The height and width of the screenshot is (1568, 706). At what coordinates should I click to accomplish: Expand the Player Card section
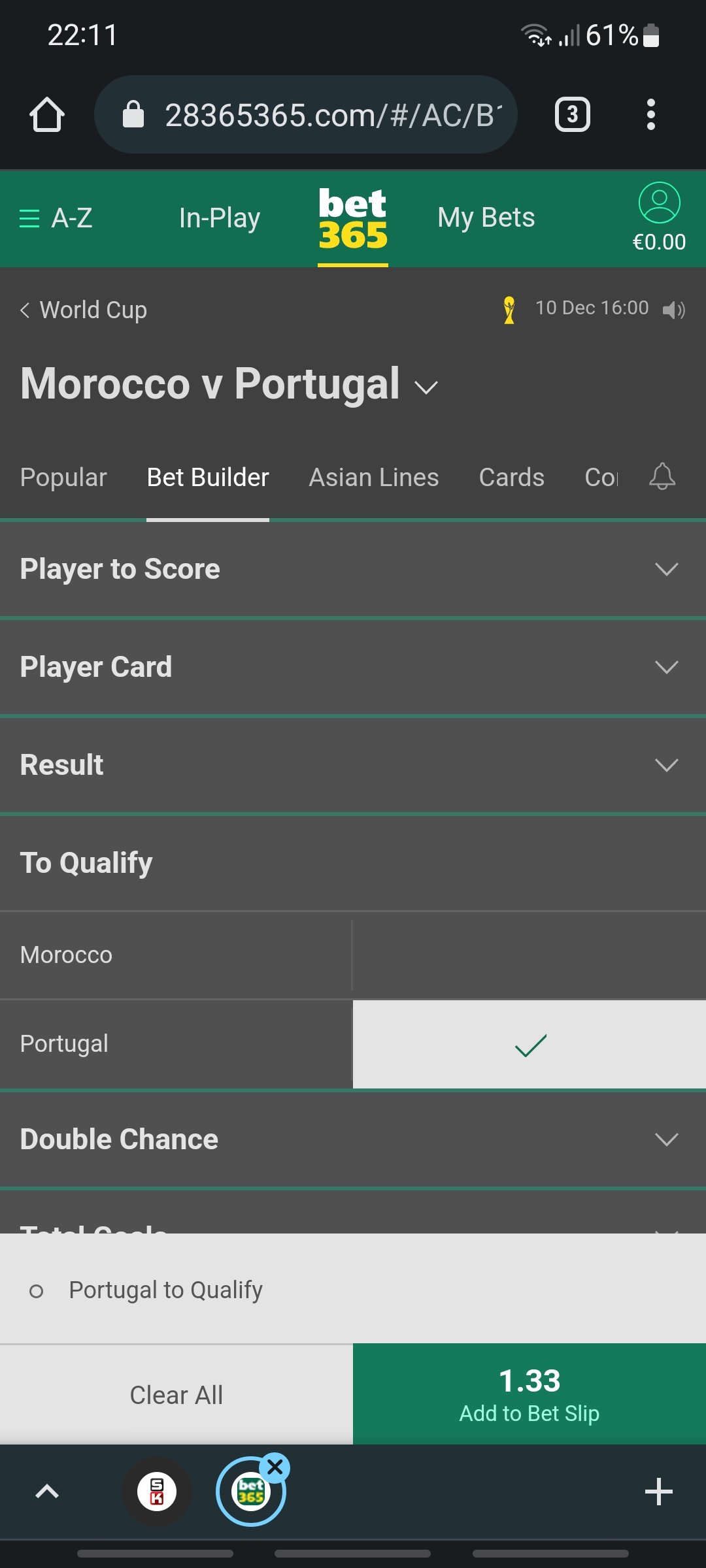(353, 667)
